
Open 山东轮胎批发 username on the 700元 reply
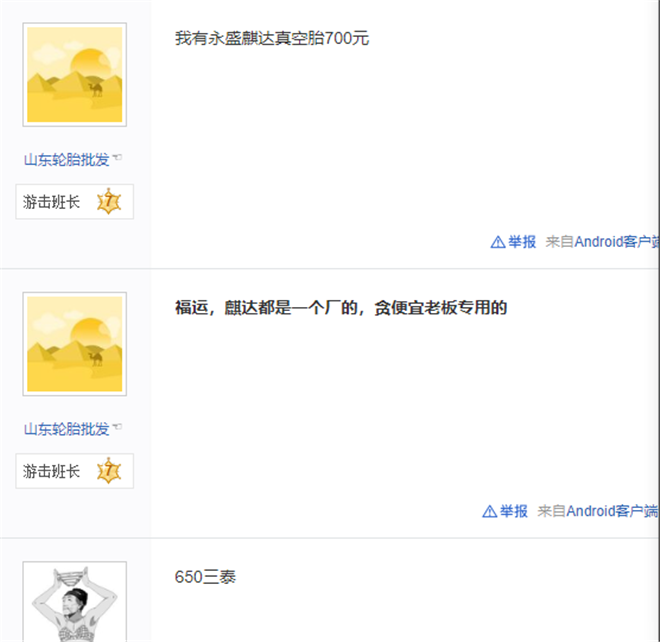[67, 159]
